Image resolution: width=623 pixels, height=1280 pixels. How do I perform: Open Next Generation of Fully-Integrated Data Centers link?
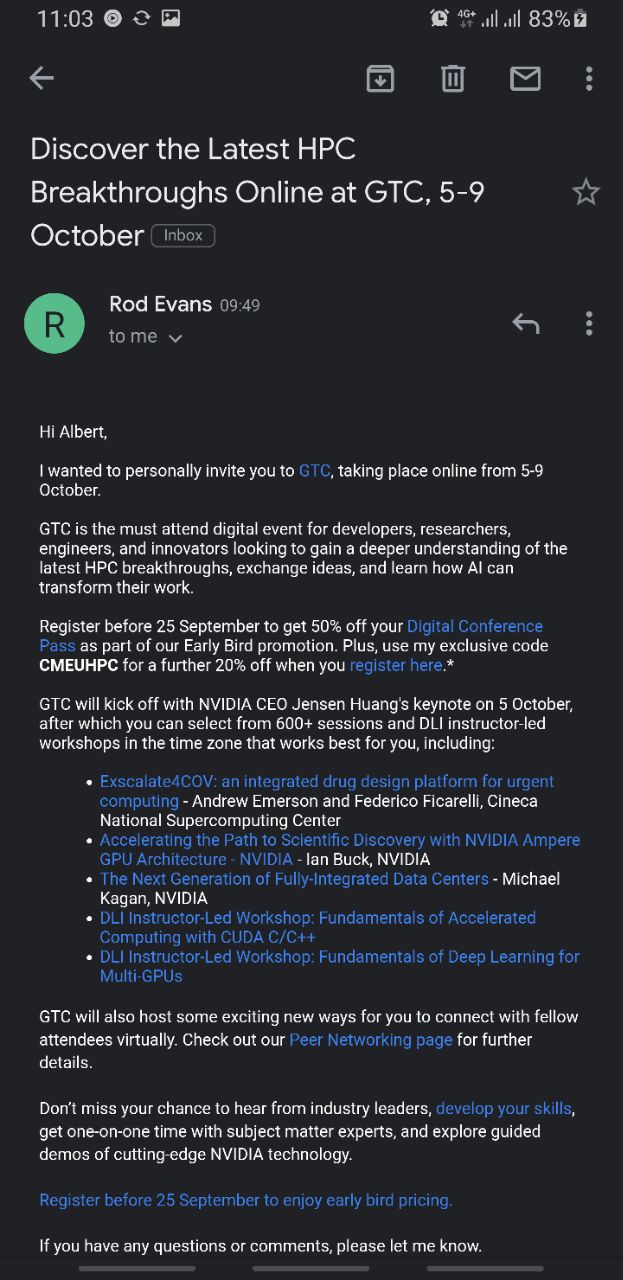(x=294, y=879)
